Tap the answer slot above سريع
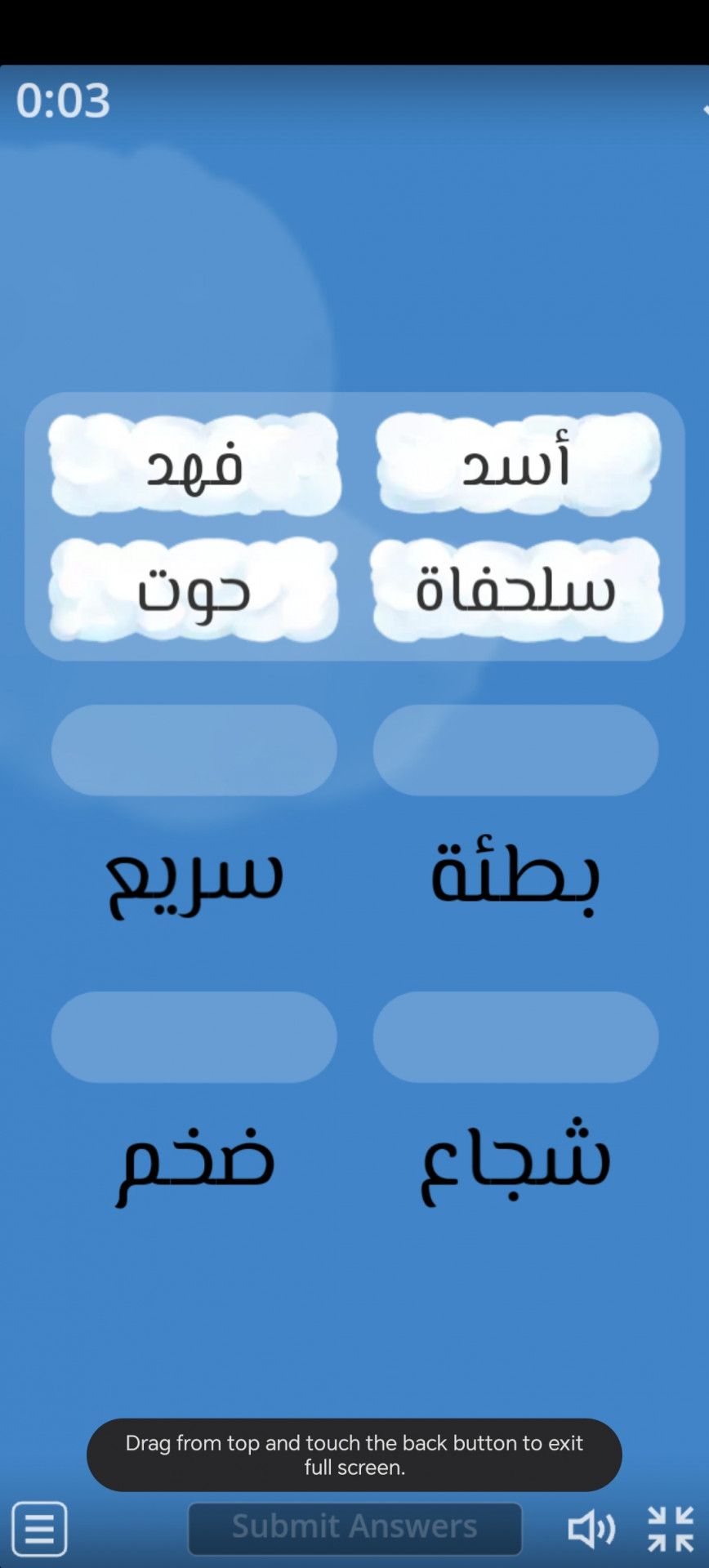 click(x=194, y=750)
